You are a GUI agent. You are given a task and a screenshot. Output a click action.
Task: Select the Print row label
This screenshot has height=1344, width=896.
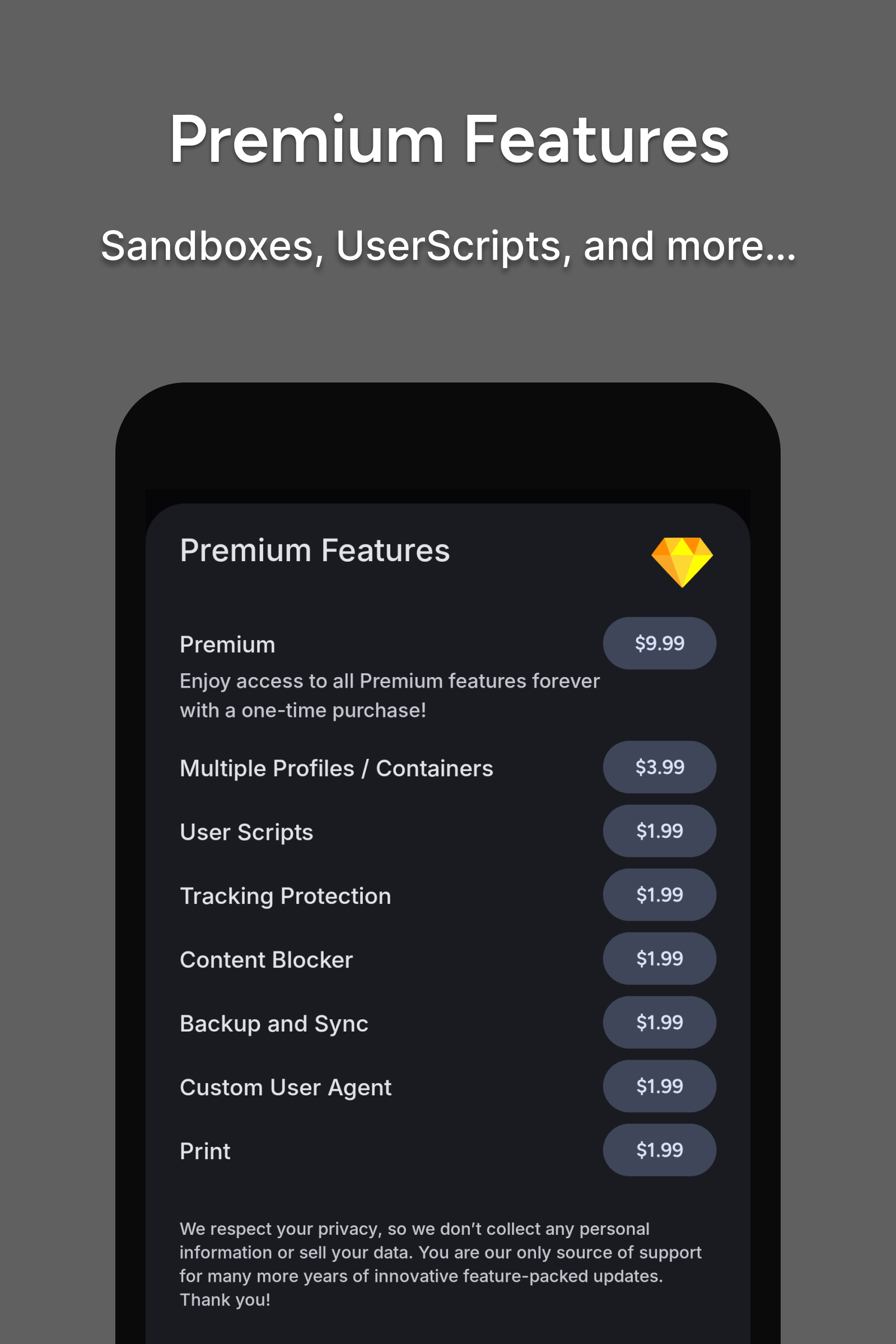coord(204,1151)
